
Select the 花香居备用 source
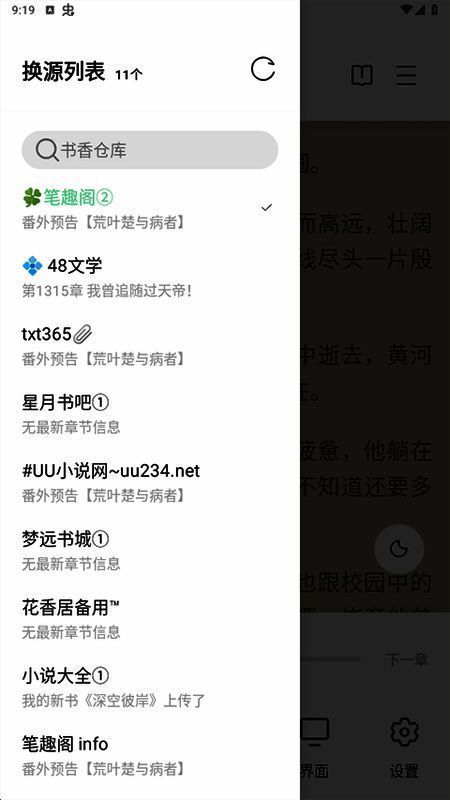[x=150, y=618]
